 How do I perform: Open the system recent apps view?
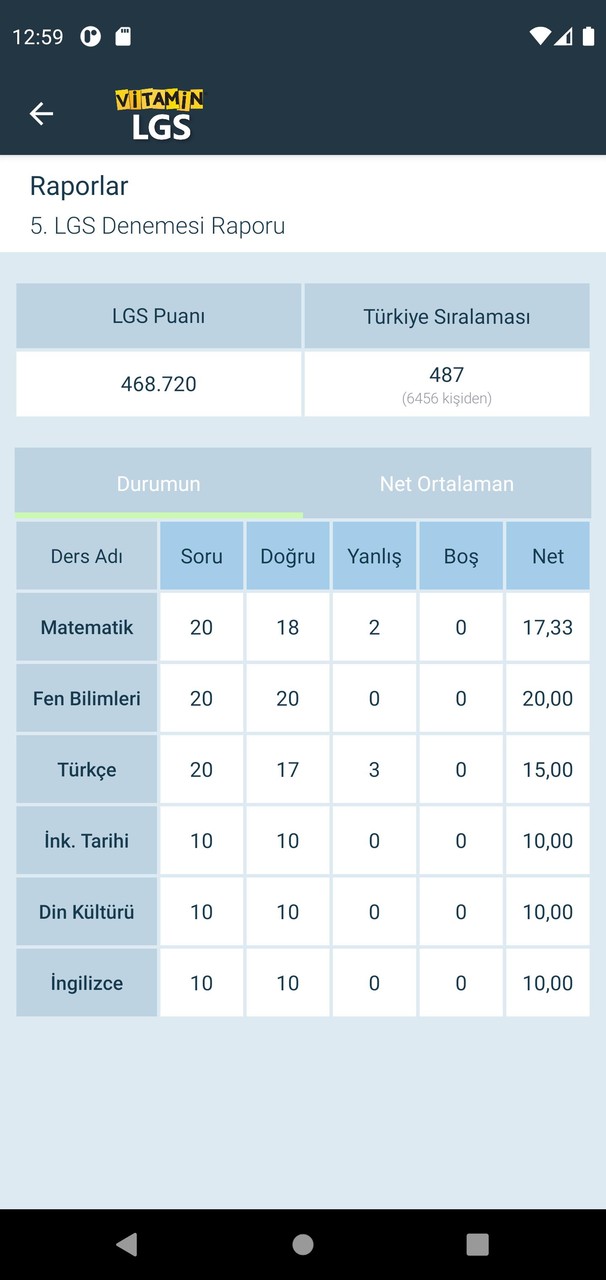[478, 1244]
